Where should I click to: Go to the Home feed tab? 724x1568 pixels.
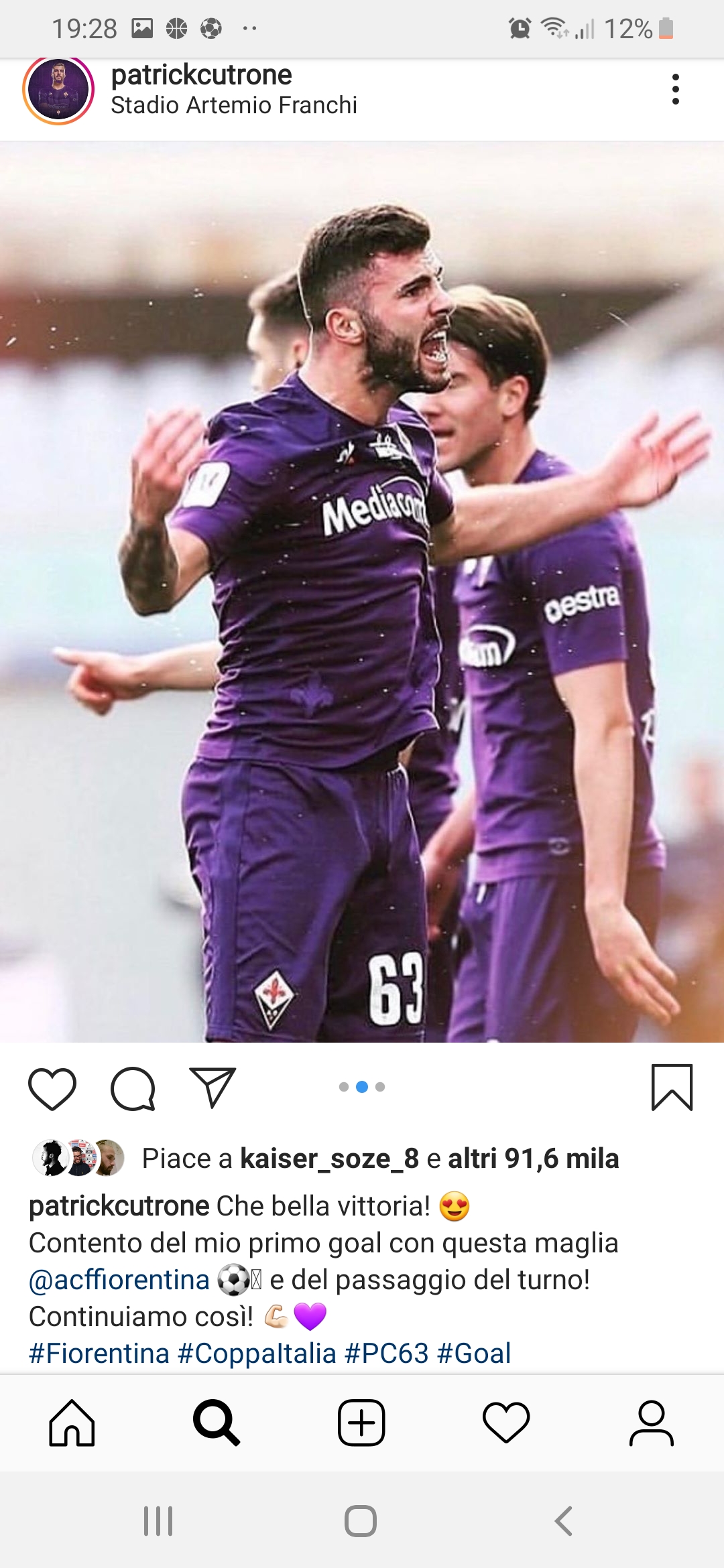(72, 1423)
